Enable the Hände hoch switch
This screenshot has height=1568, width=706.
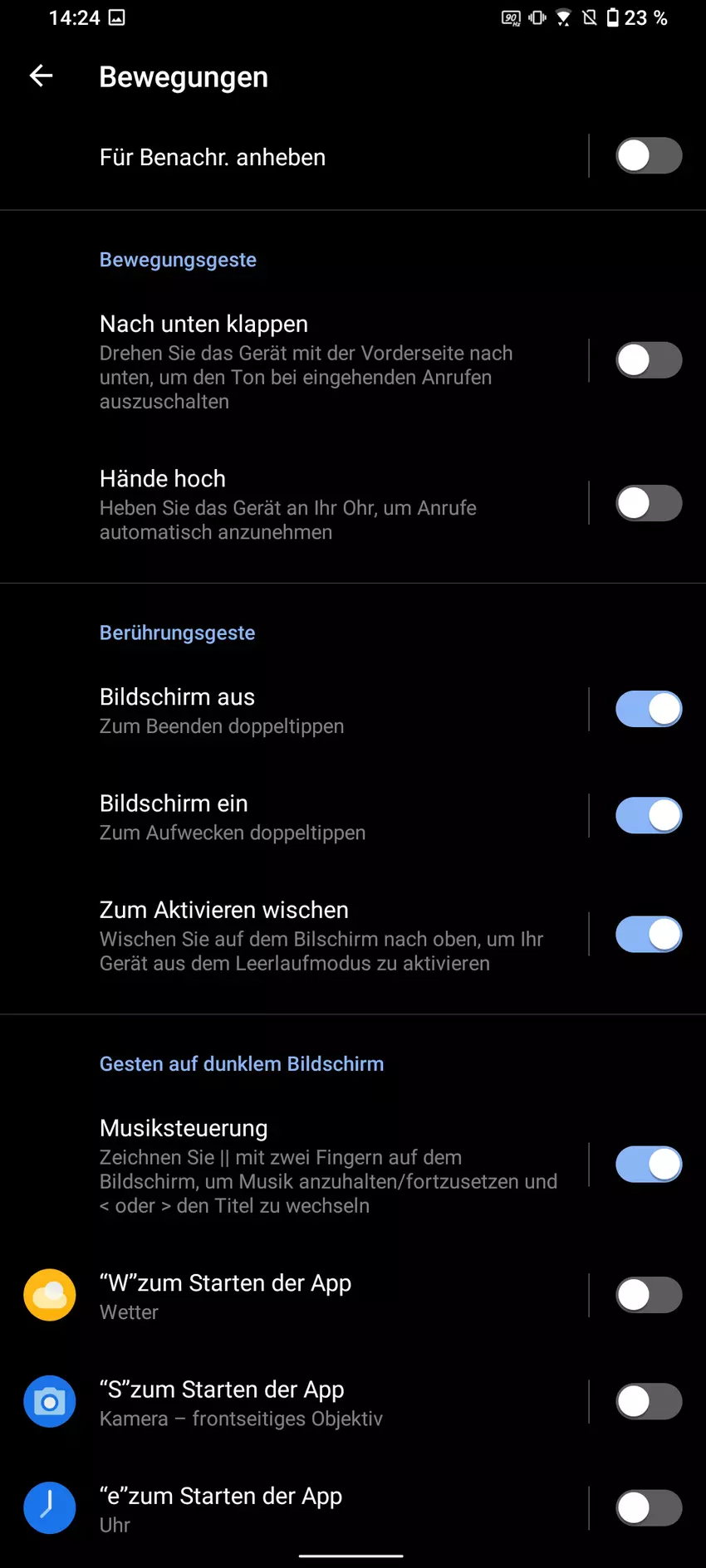click(x=648, y=503)
